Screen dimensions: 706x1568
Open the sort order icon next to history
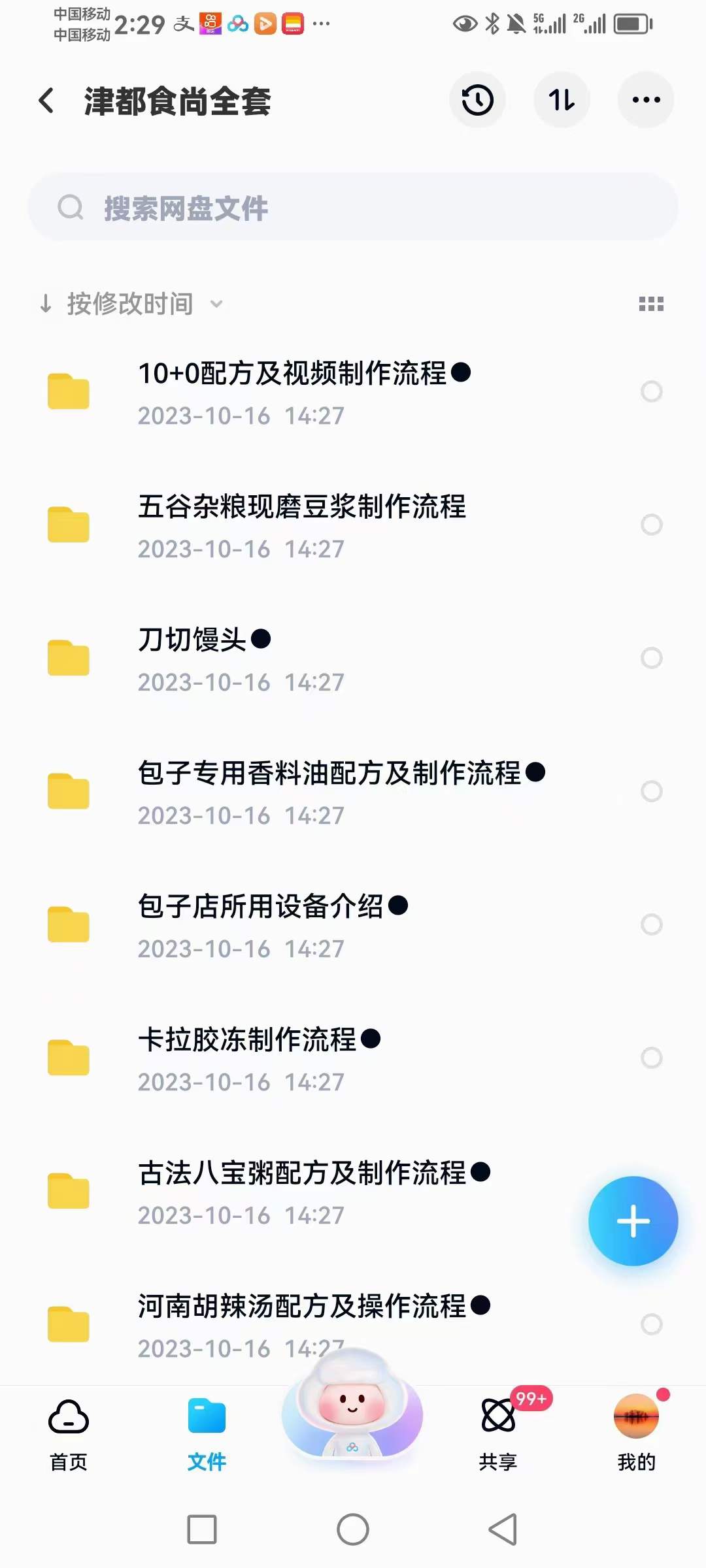tap(562, 99)
